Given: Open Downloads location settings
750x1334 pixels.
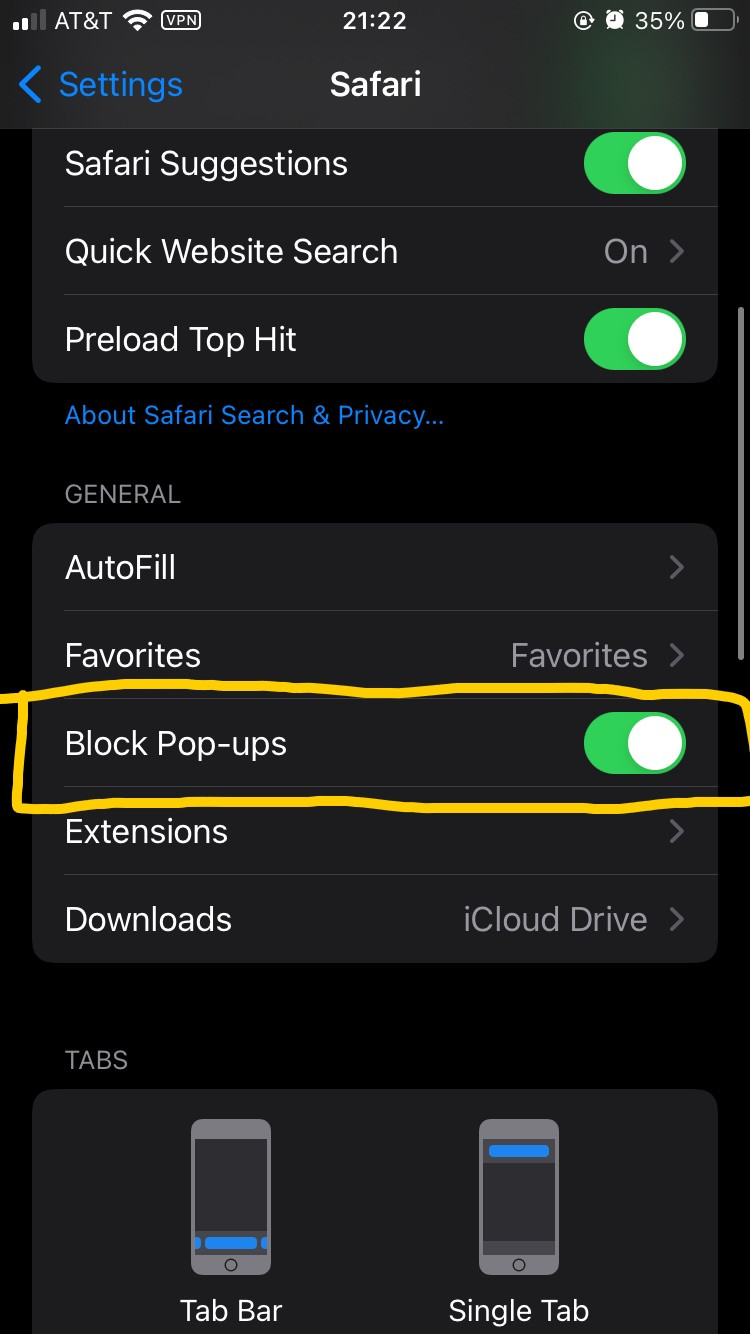Looking at the screenshot, I should tap(375, 920).
